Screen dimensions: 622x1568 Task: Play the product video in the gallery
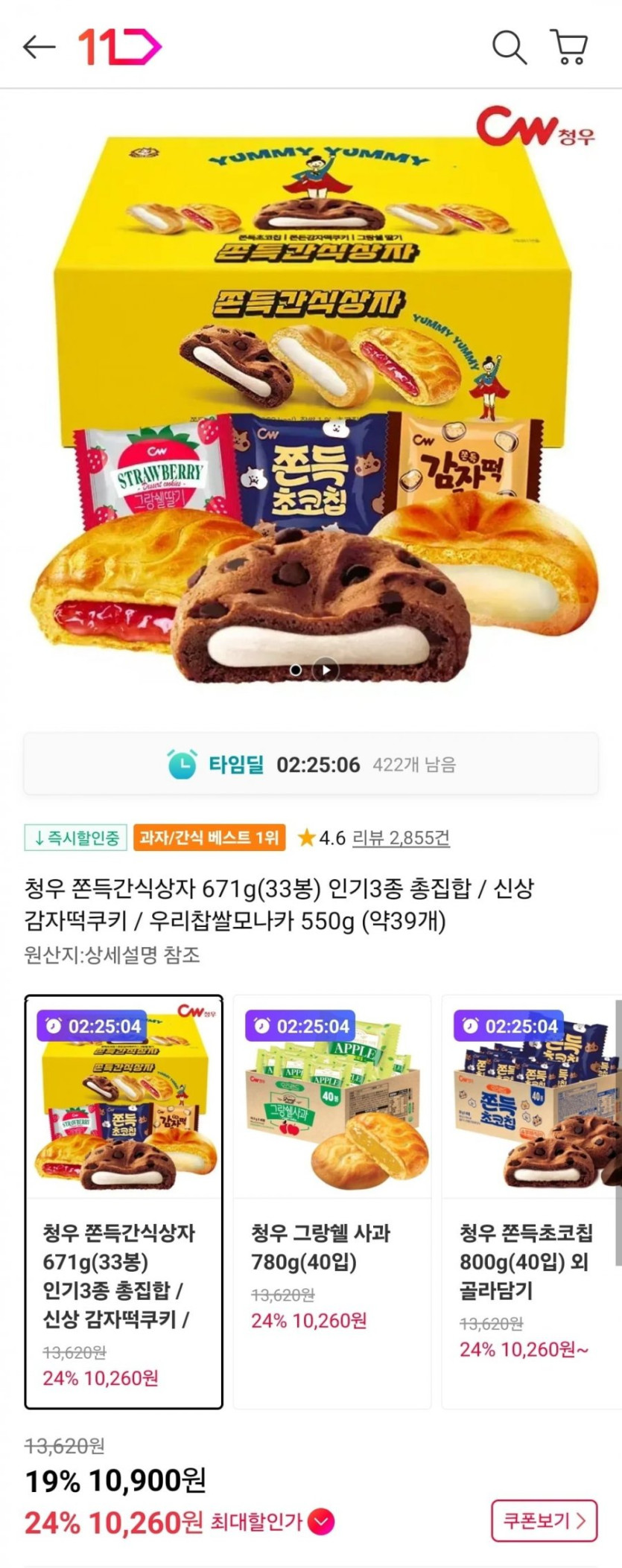click(x=326, y=670)
